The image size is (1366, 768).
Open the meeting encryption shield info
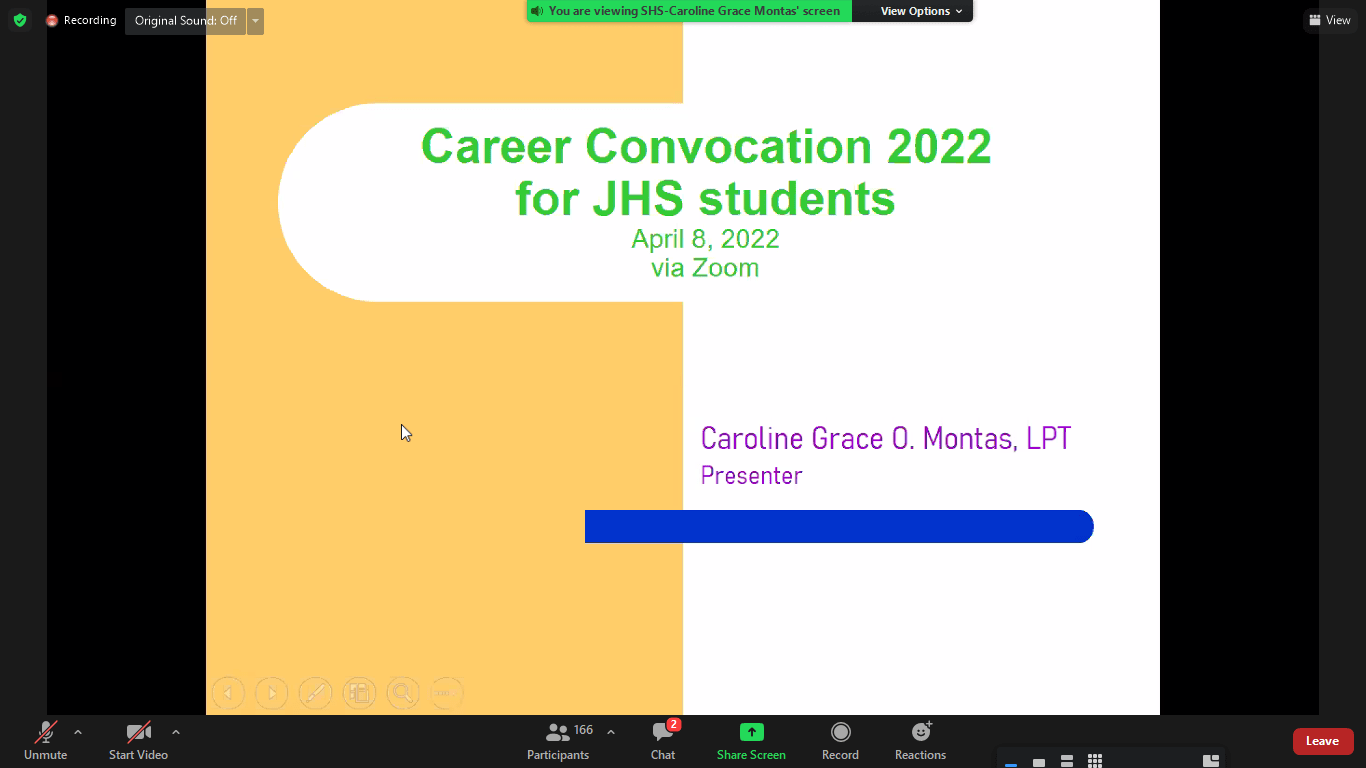(20, 20)
